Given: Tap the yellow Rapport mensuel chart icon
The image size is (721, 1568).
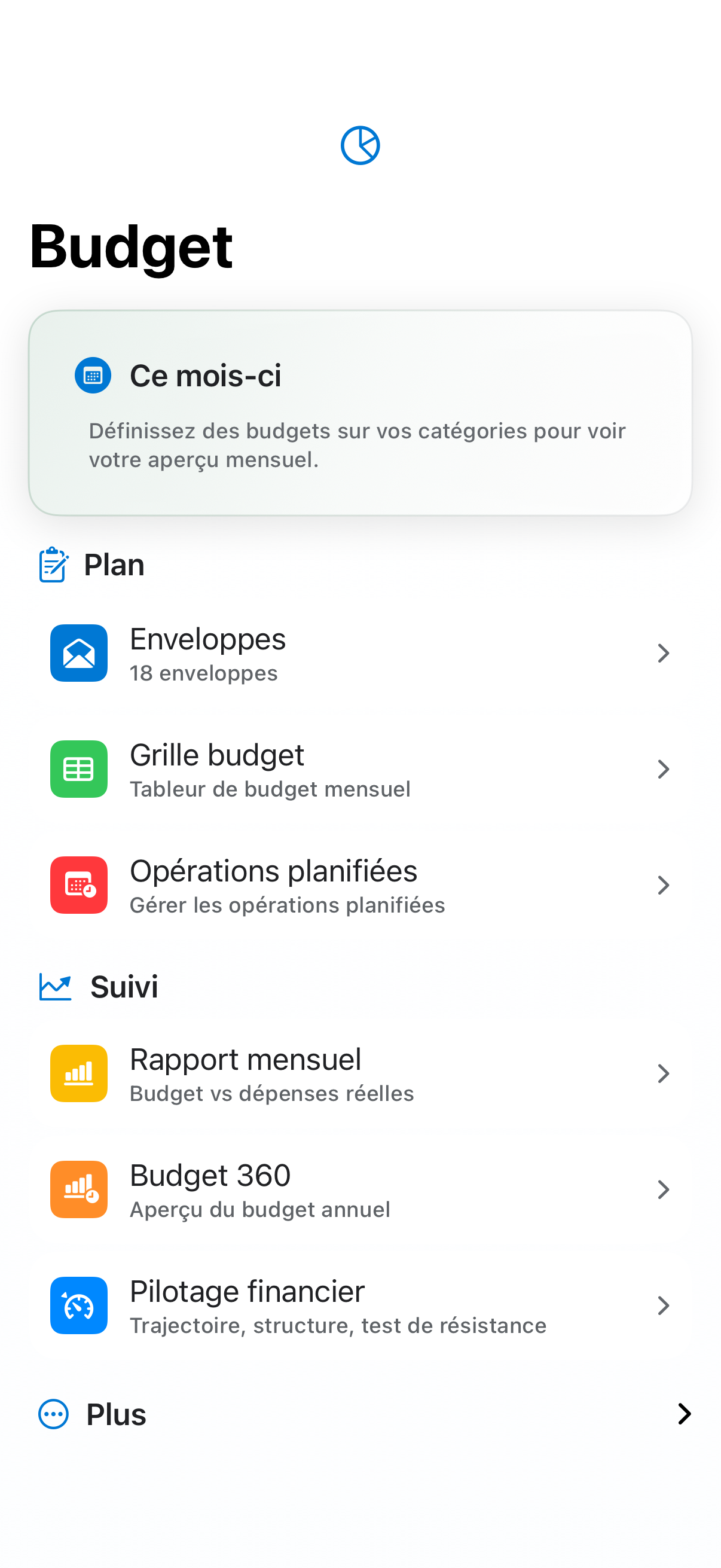Looking at the screenshot, I should click(x=78, y=1073).
